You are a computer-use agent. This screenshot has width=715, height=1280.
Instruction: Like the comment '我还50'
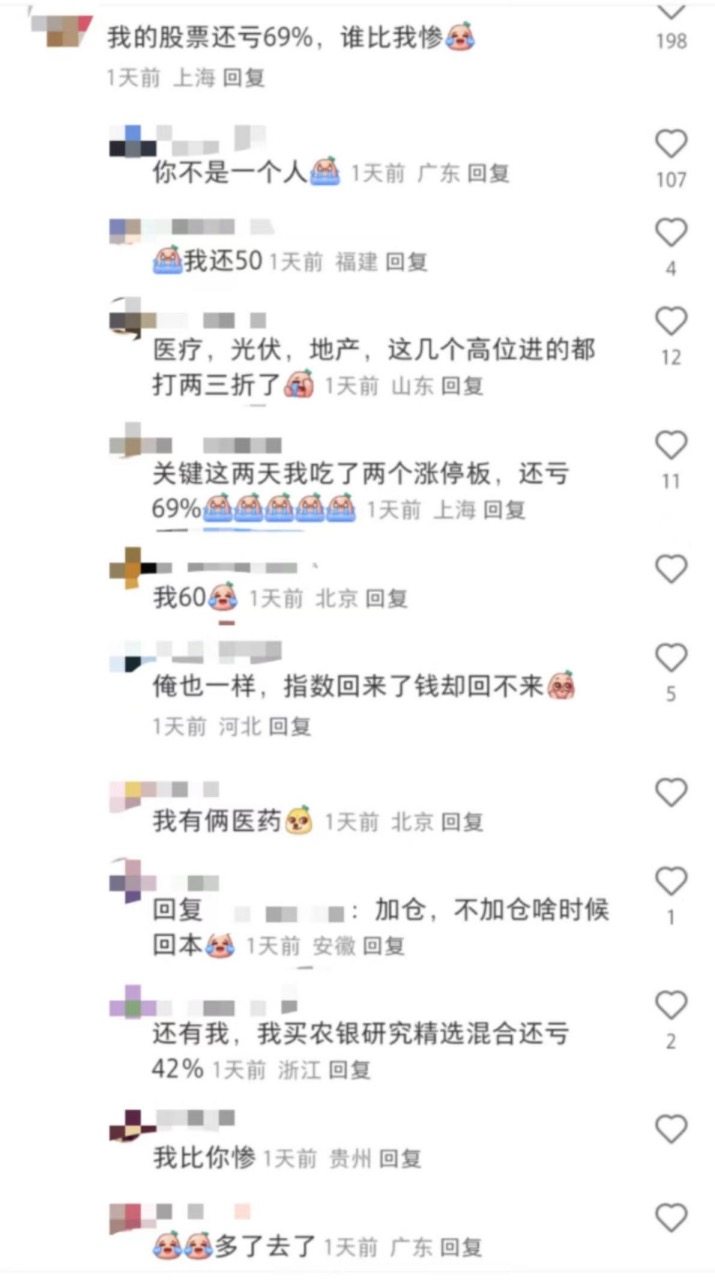coord(671,234)
